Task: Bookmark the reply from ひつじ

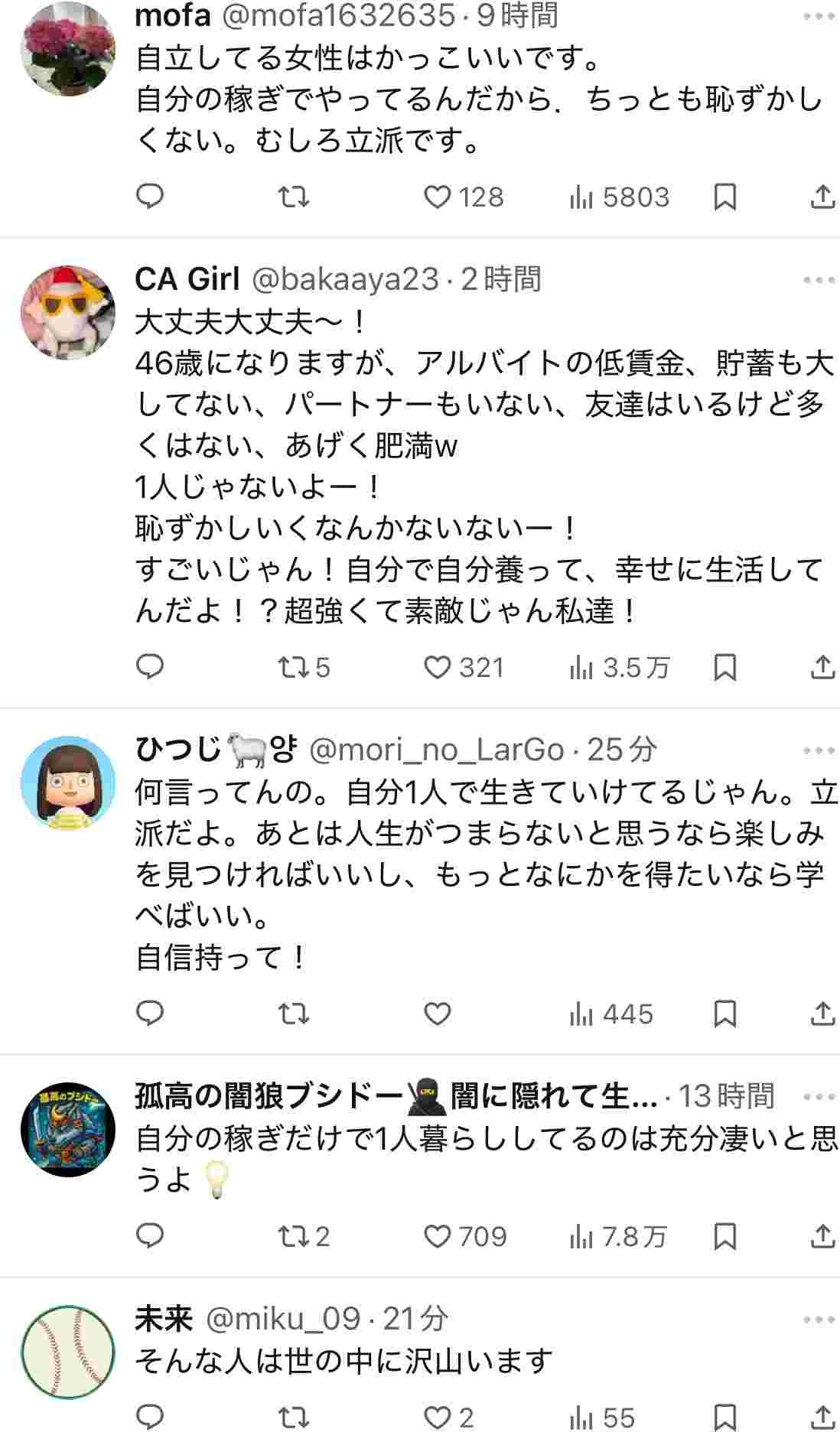Action: (724, 1014)
